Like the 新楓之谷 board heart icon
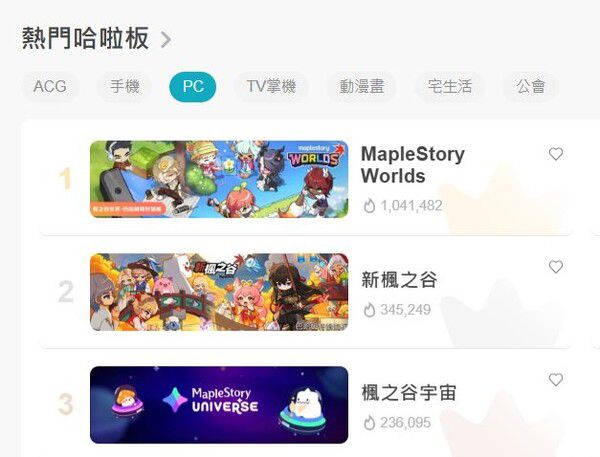Screen dimensions: 600x457 (x=556, y=267)
